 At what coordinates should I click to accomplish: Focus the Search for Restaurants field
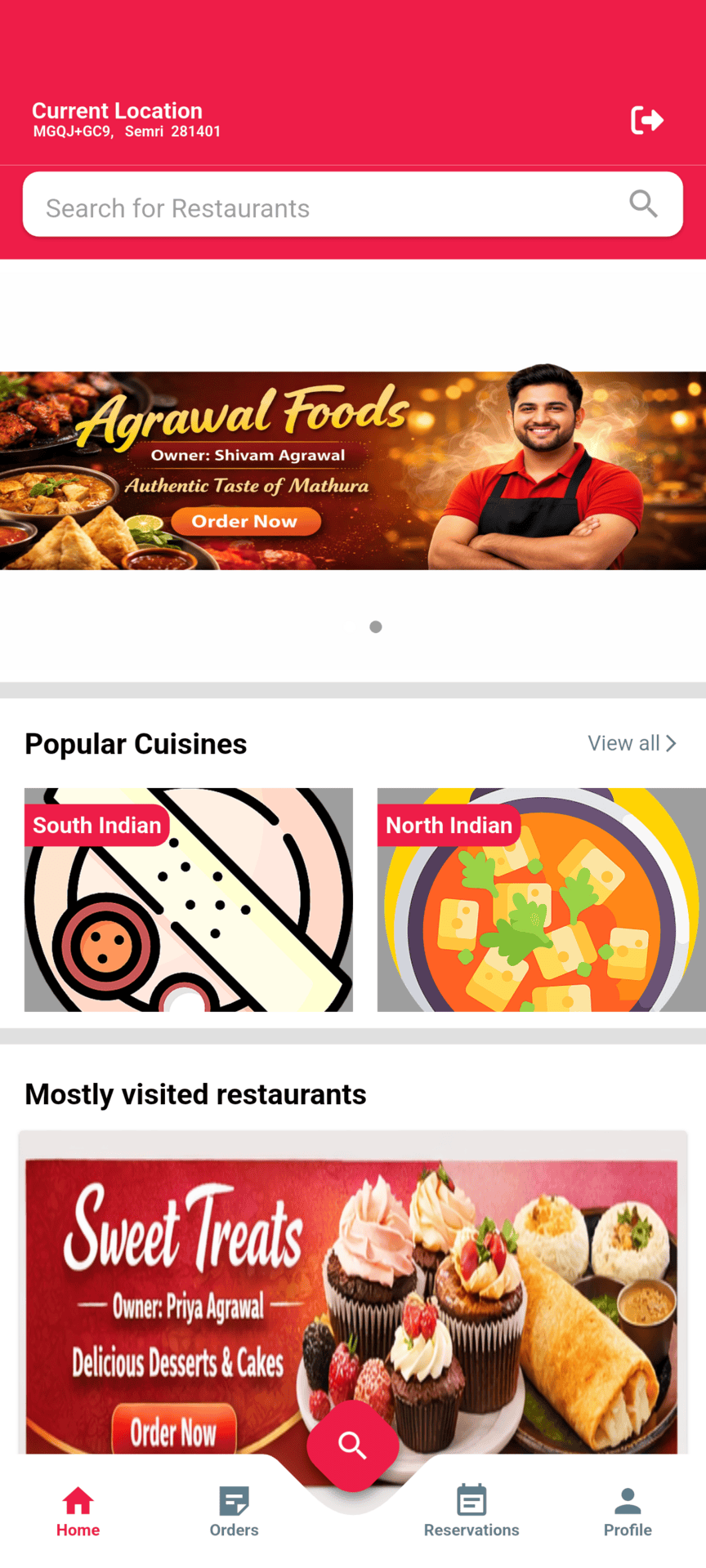coord(327,207)
